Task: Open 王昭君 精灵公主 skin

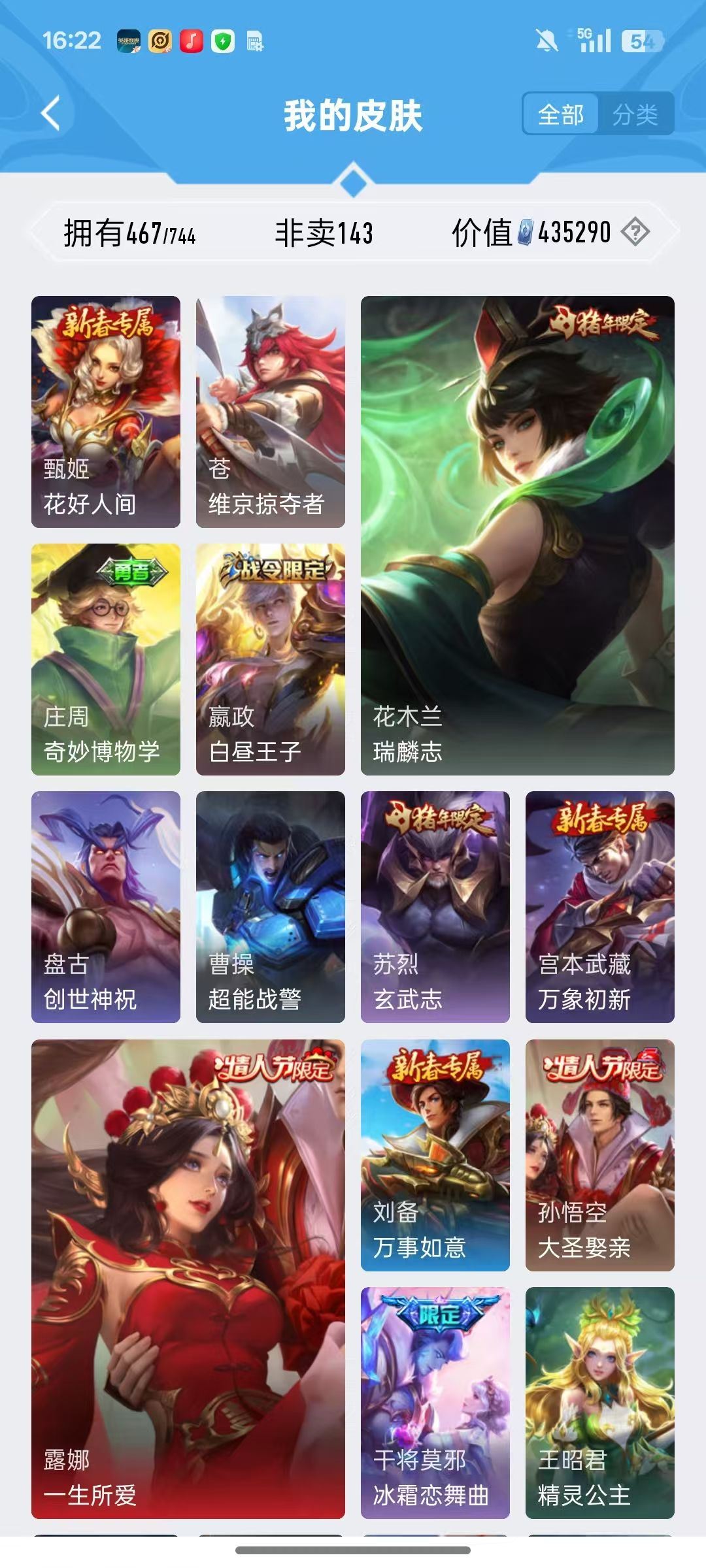Action: point(600,1403)
